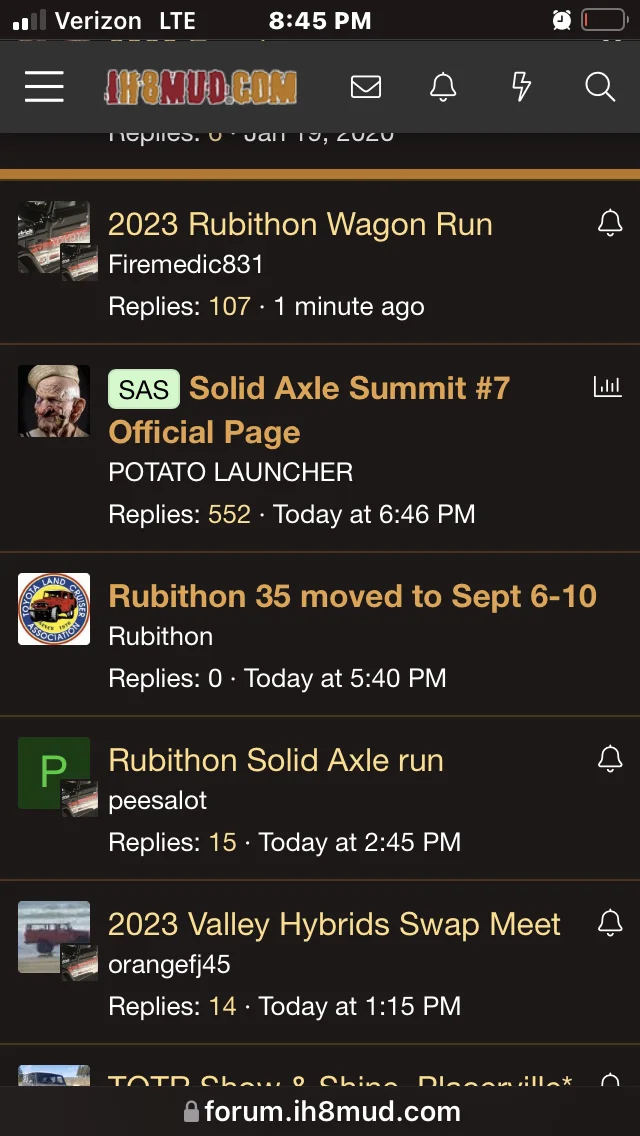Image resolution: width=640 pixels, height=1136 pixels.
Task: Open the IH8MUD.COM home logo
Action: [201, 88]
